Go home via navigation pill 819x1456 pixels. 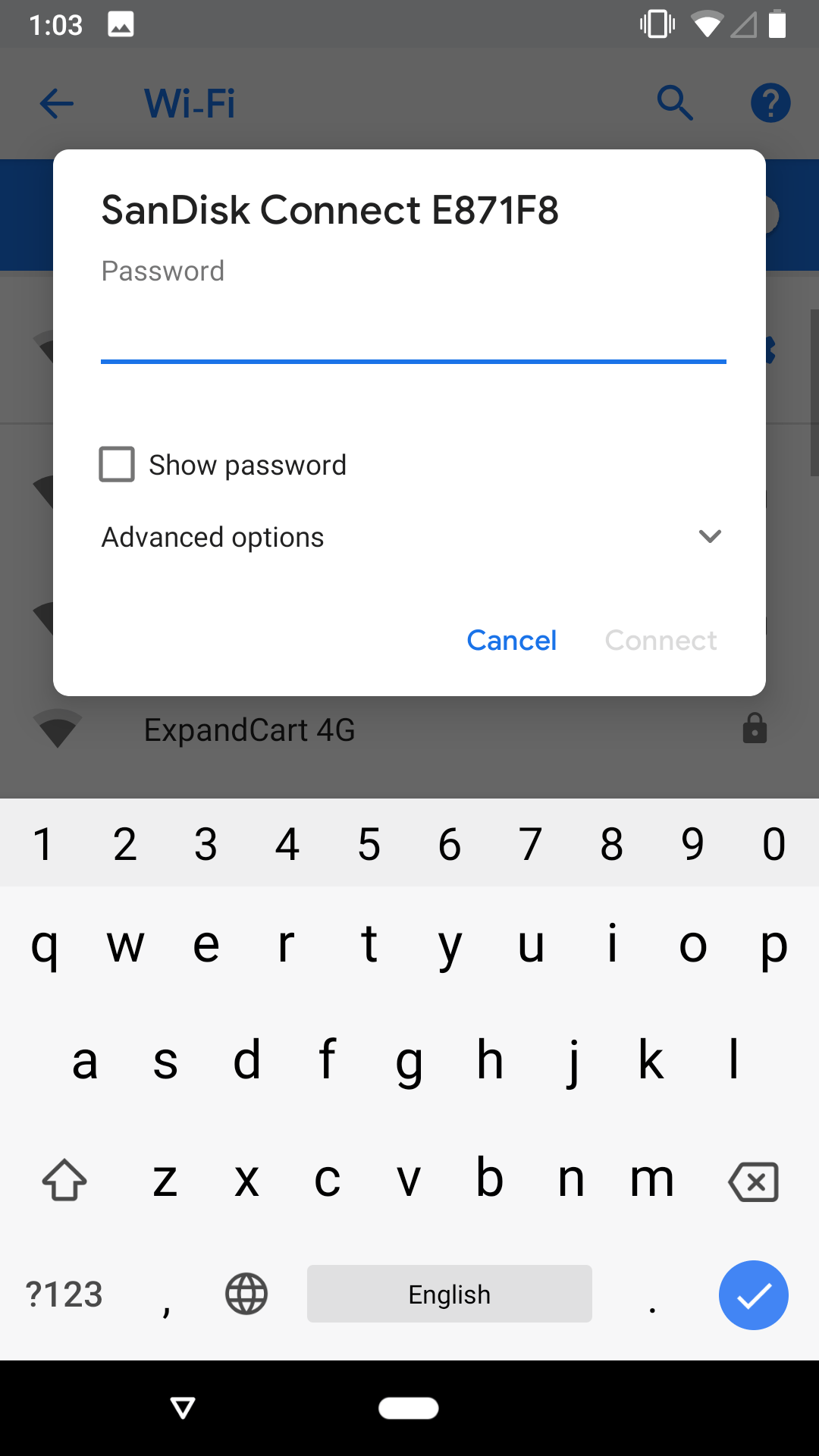(409, 1408)
